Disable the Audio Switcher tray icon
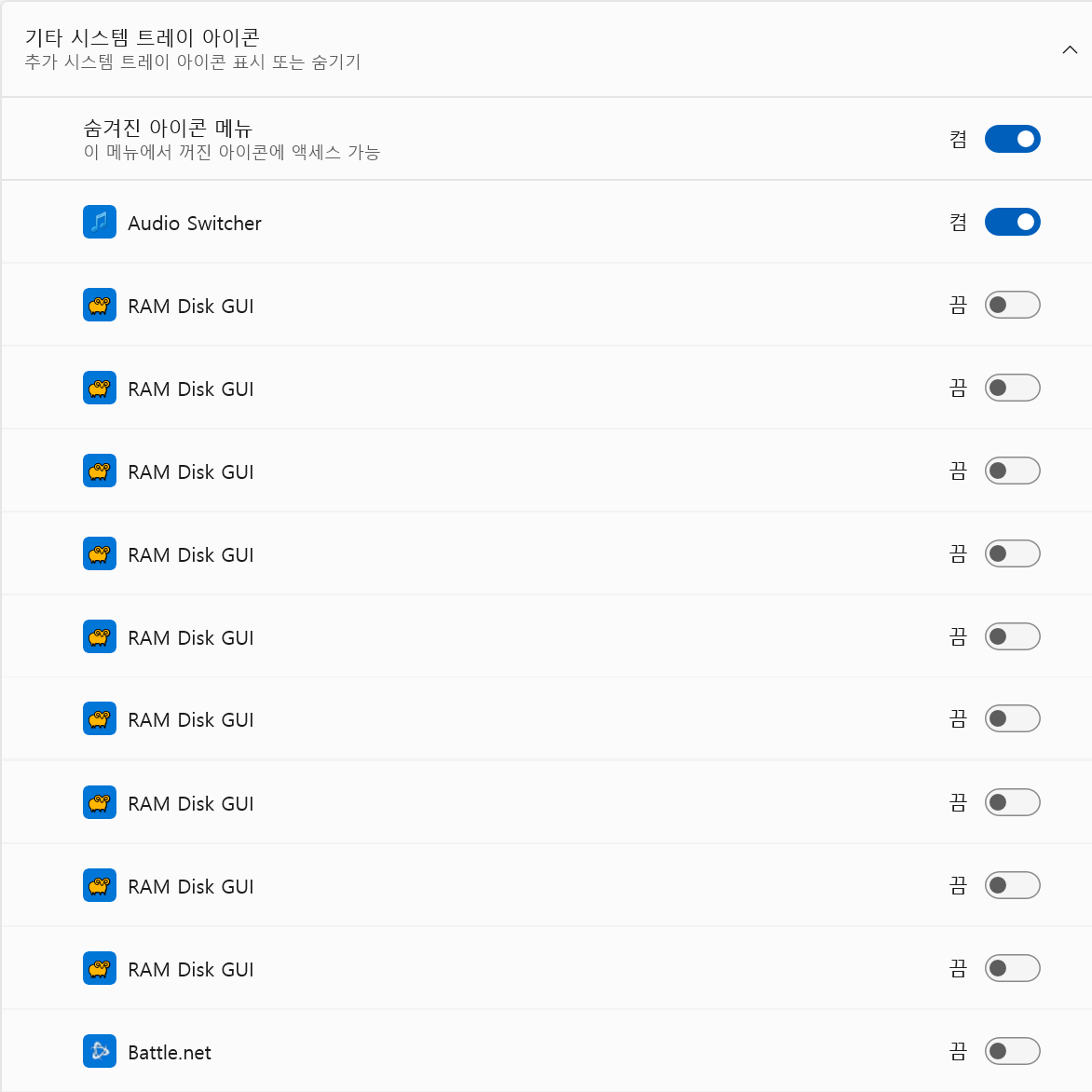This screenshot has width=1092, height=1092. coord(1012,222)
